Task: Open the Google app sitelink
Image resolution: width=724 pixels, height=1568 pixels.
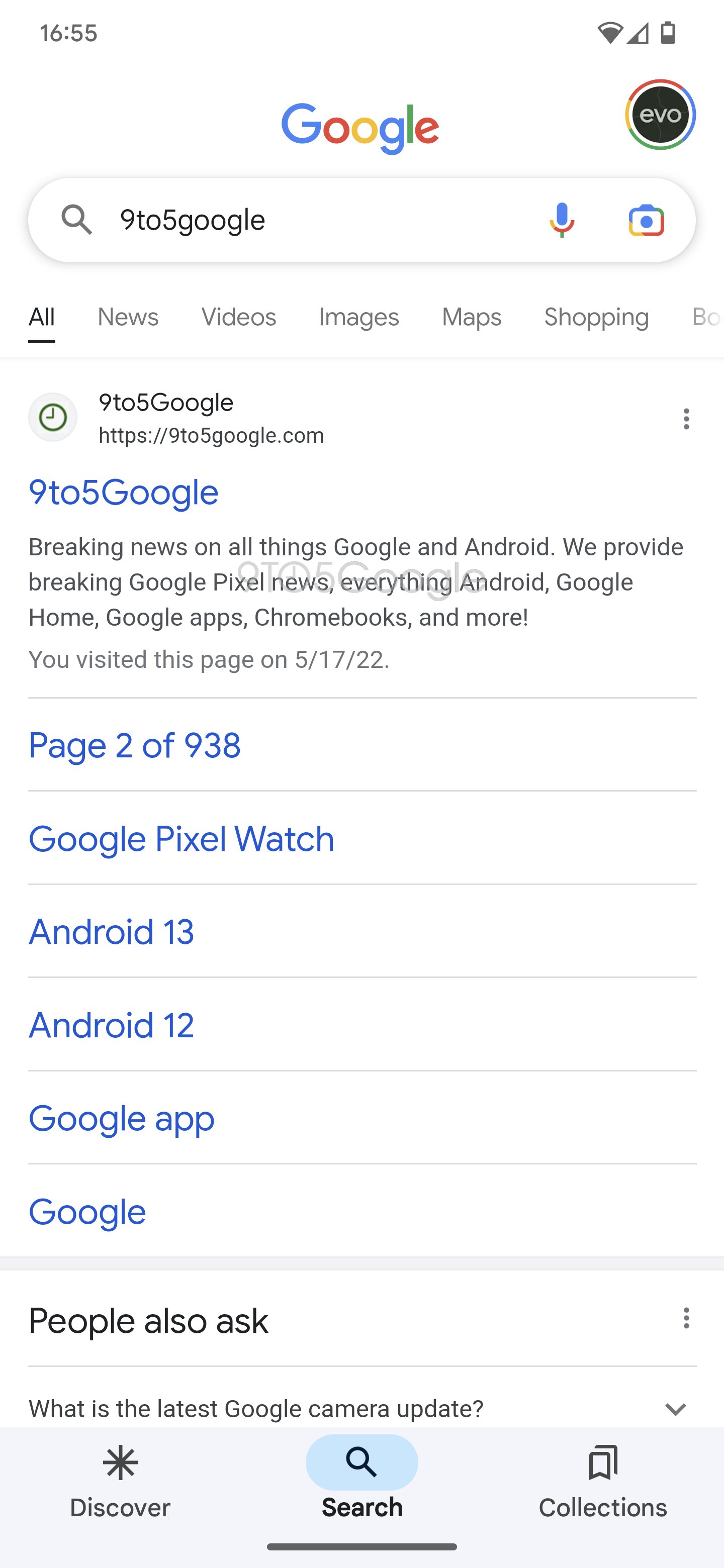Action: (122, 1118)
